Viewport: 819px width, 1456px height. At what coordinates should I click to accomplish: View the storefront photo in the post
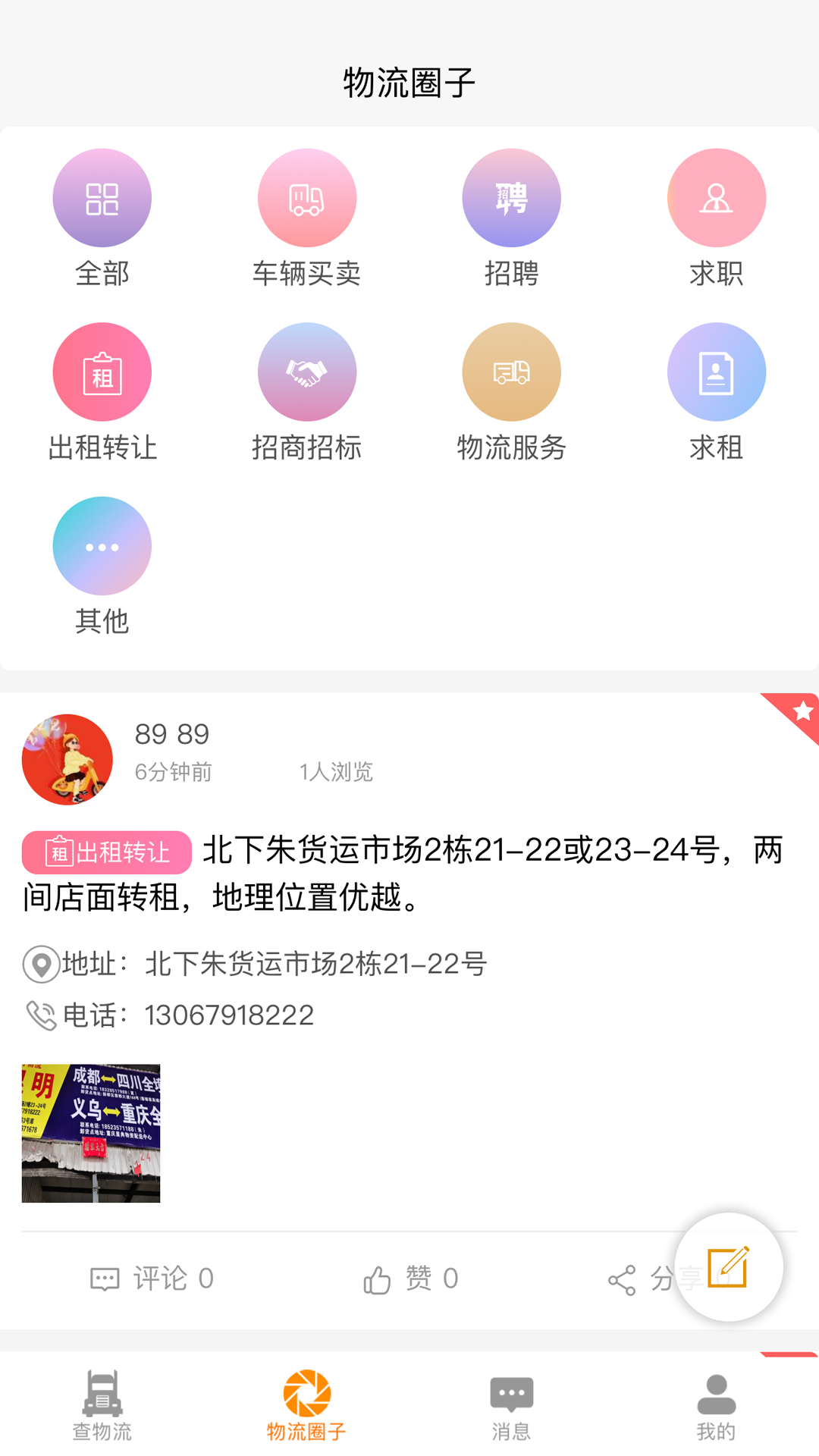91,1133
